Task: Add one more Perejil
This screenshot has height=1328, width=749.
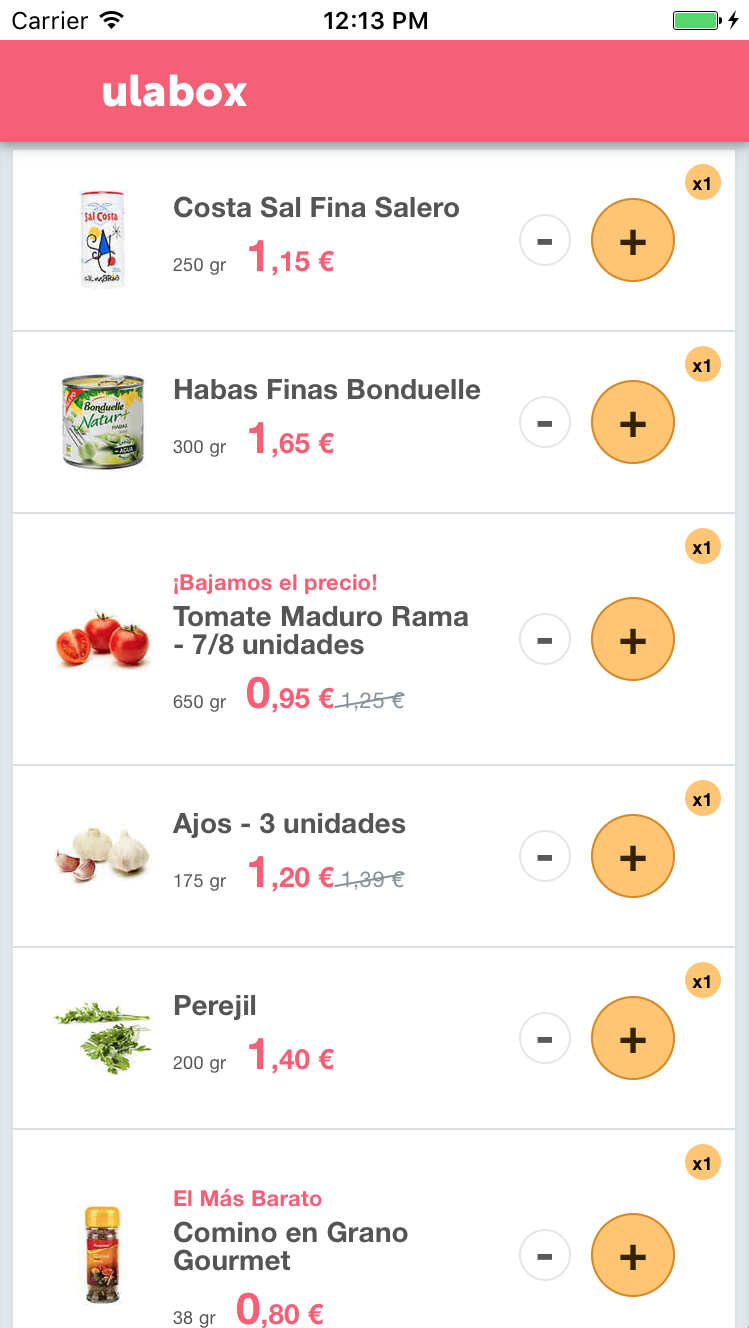Action: [633, 1039]
